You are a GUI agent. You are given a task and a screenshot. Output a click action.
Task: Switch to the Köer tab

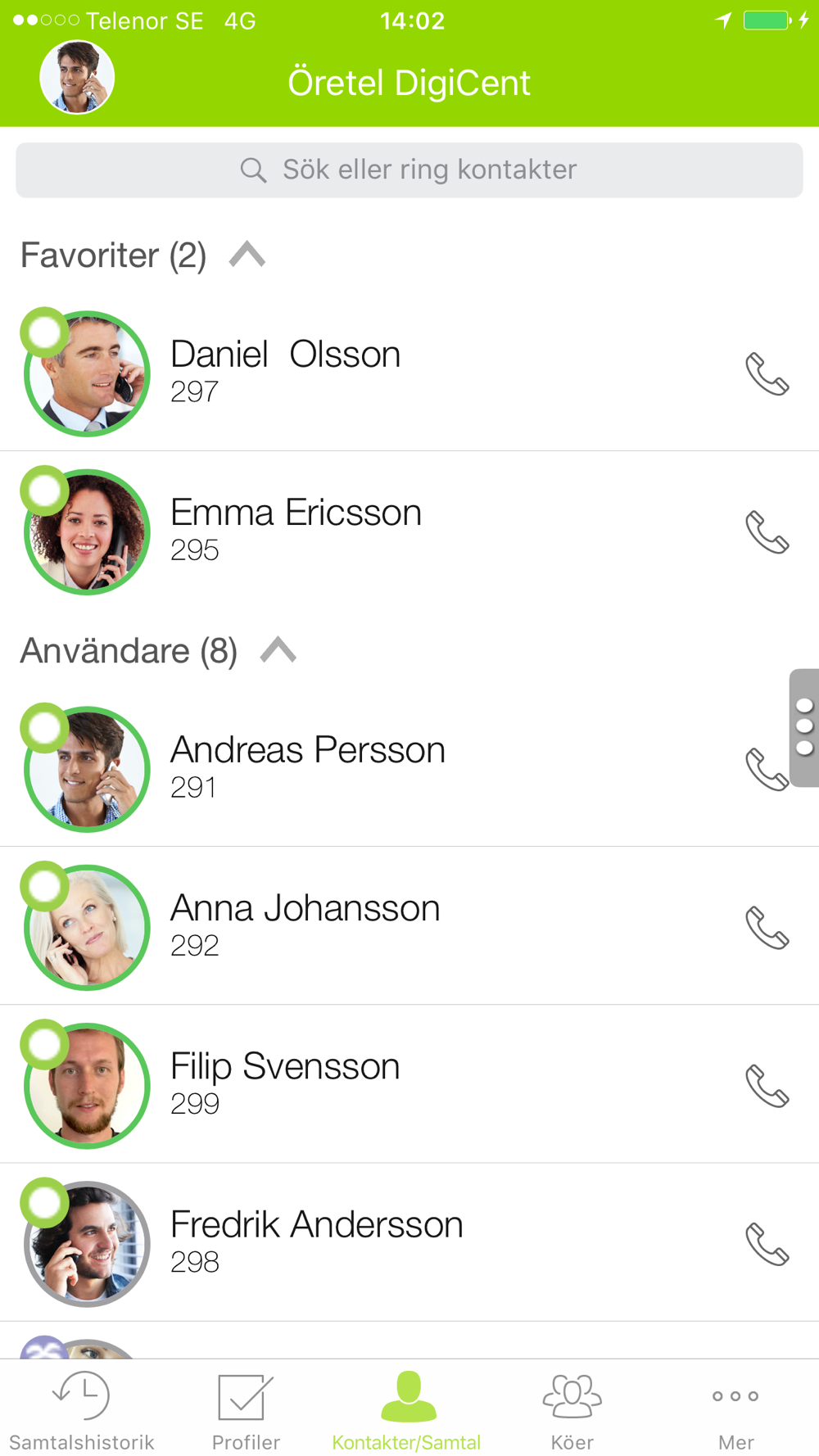tap(572, 1411)
